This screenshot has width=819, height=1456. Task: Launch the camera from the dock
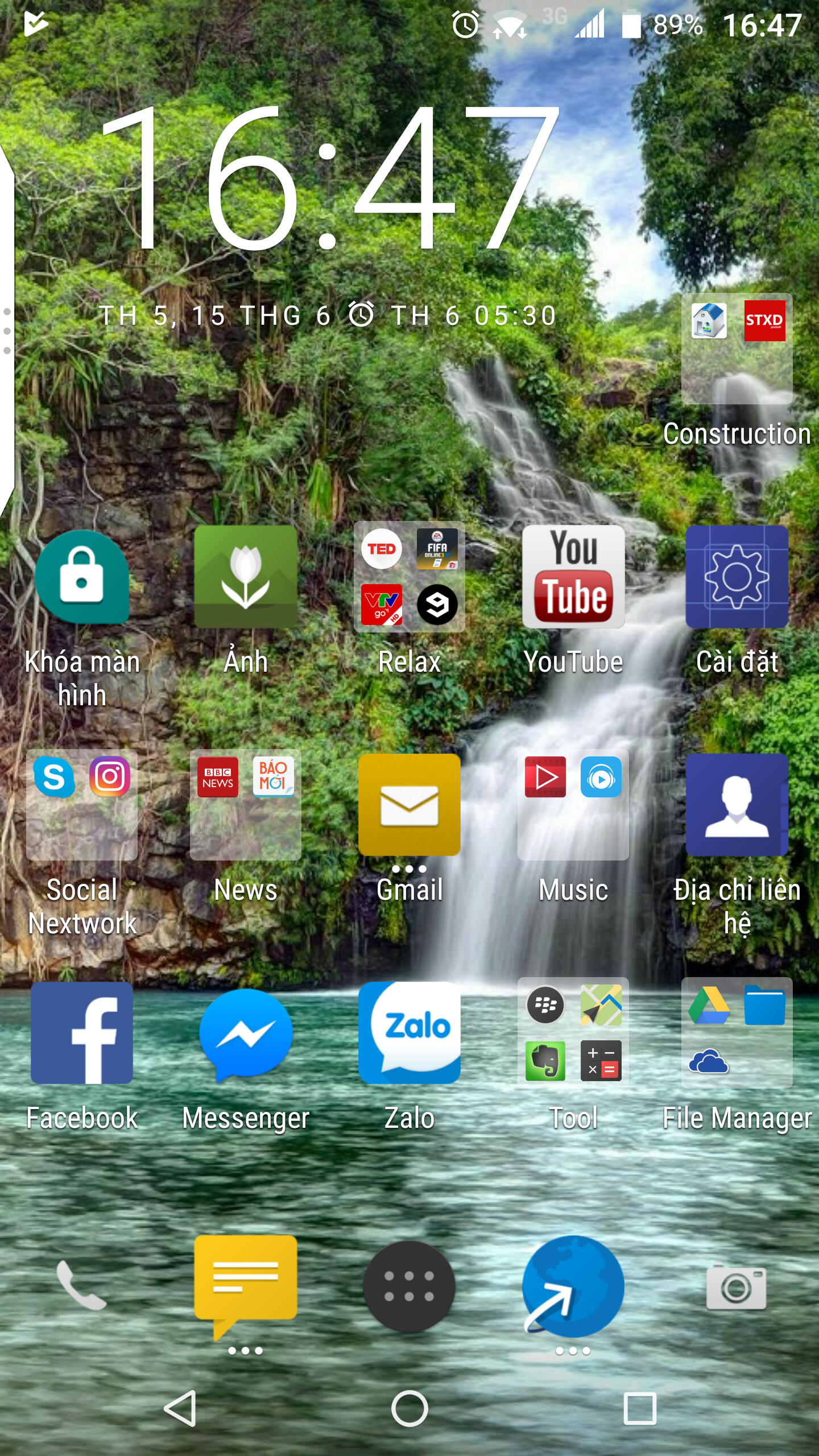tap(737, 1288)
